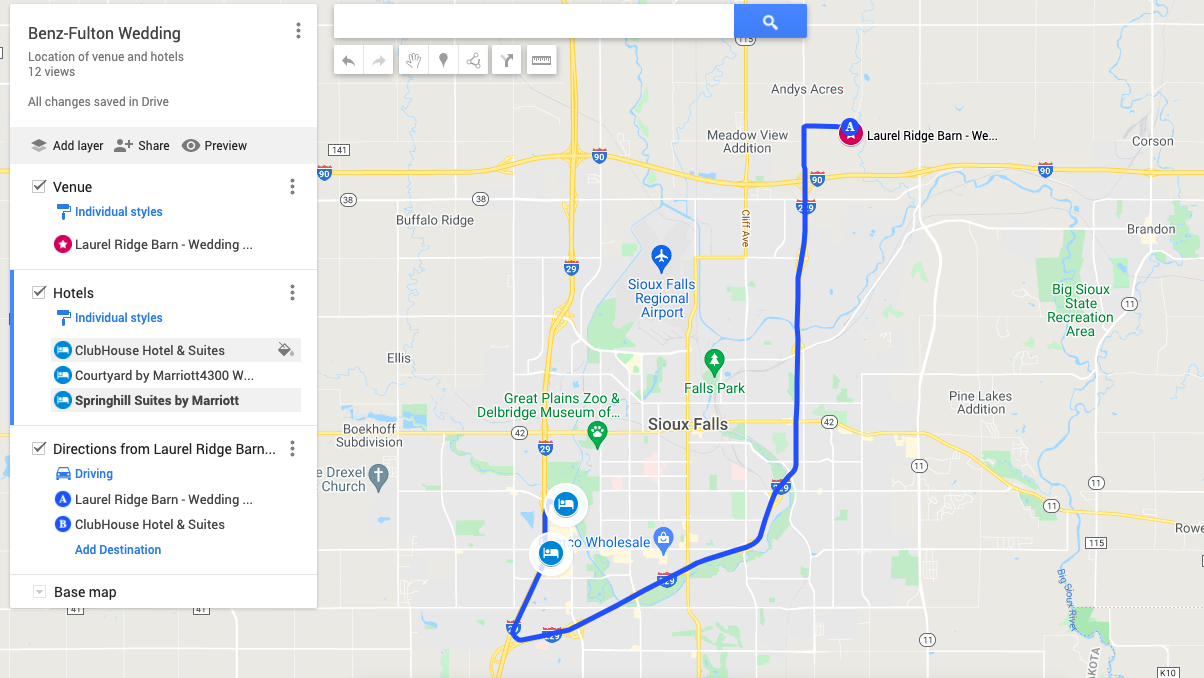
Task: Add a new layer
Action: [67, 146]
